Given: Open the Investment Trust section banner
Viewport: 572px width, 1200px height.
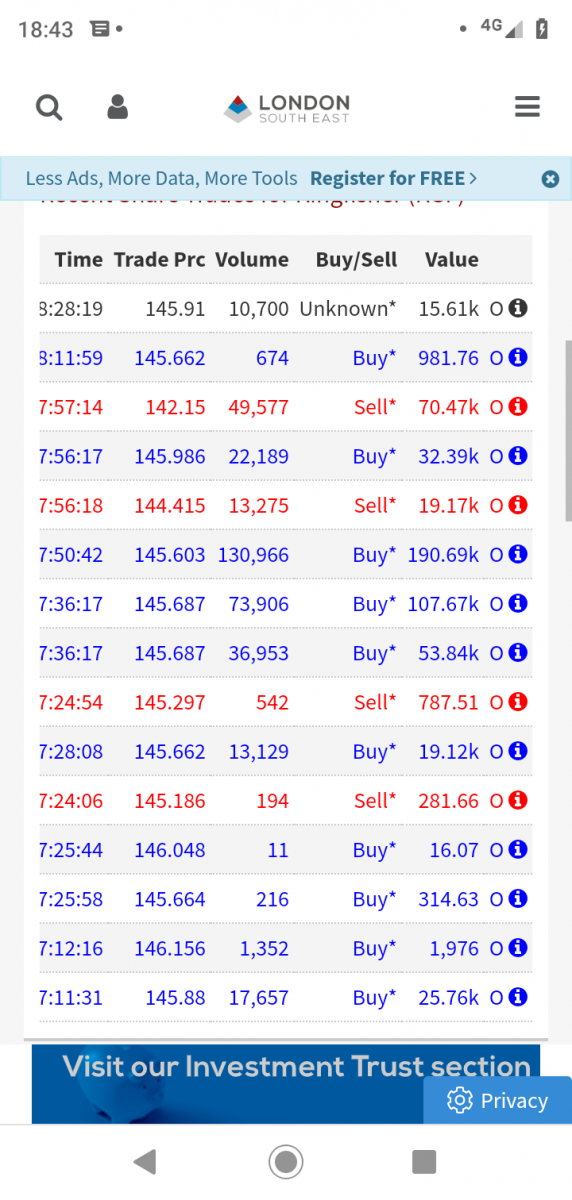Looking at the screenshot, I should coord(286,1084).
